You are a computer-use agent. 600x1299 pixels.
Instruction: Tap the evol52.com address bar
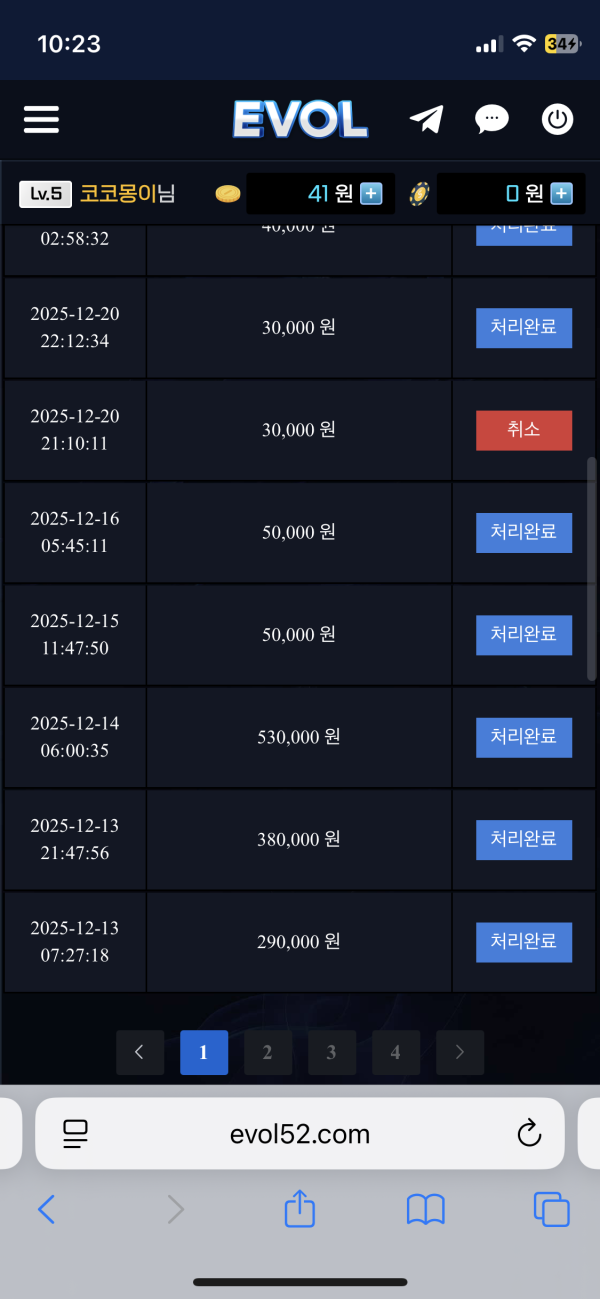tap(300, 1134)
